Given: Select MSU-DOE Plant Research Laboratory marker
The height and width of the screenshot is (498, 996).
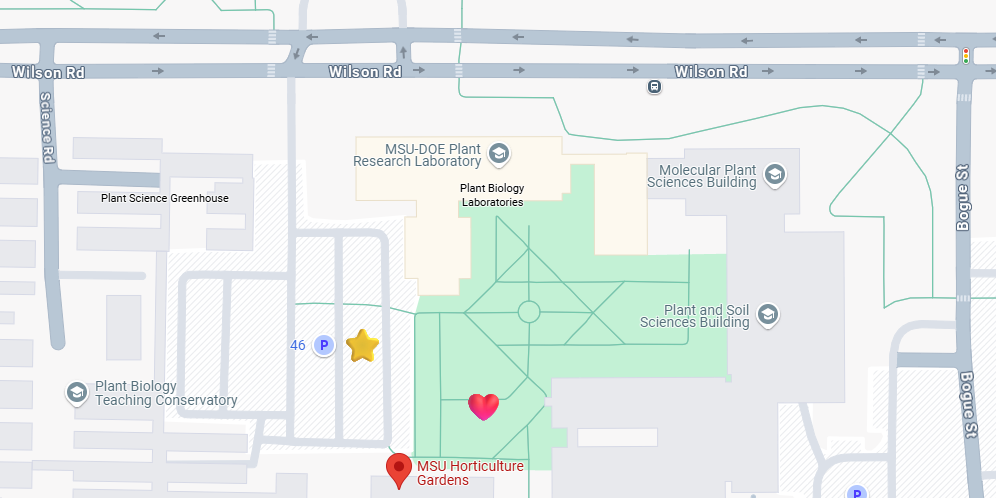Looking at the screenshot, I should click(x=499, y=154).
